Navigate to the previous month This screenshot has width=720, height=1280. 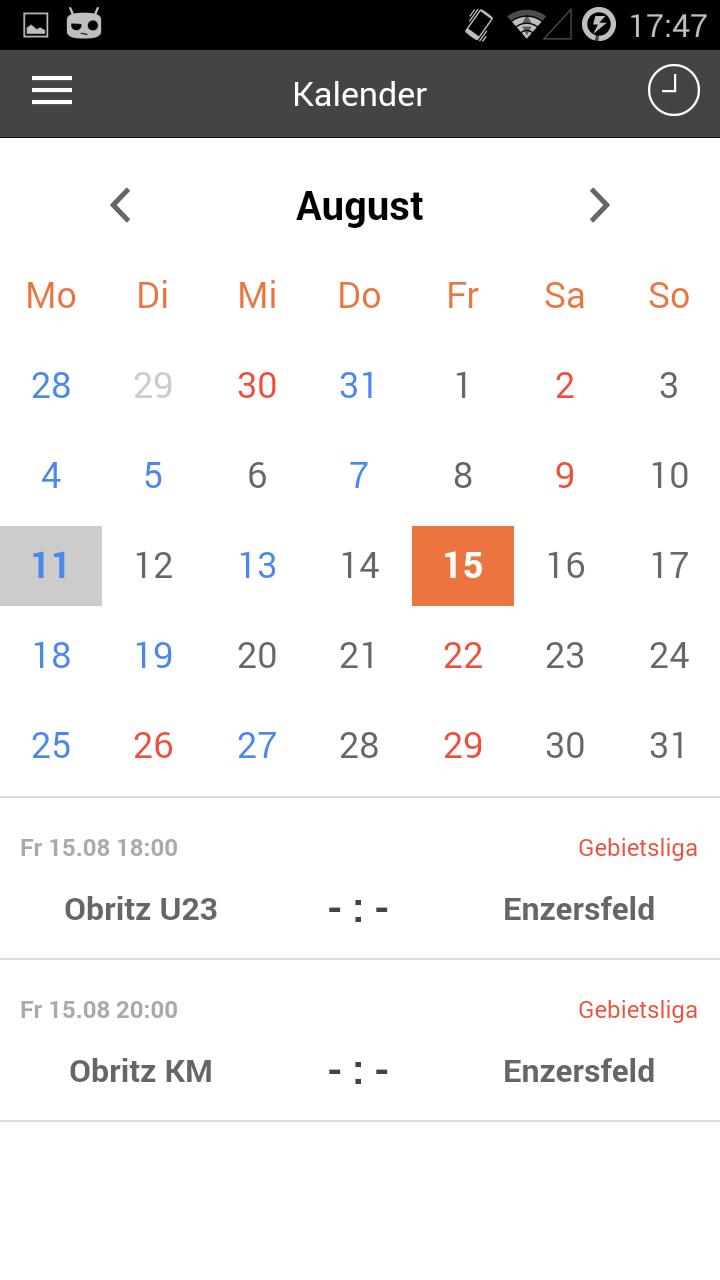tap(120, 205)
